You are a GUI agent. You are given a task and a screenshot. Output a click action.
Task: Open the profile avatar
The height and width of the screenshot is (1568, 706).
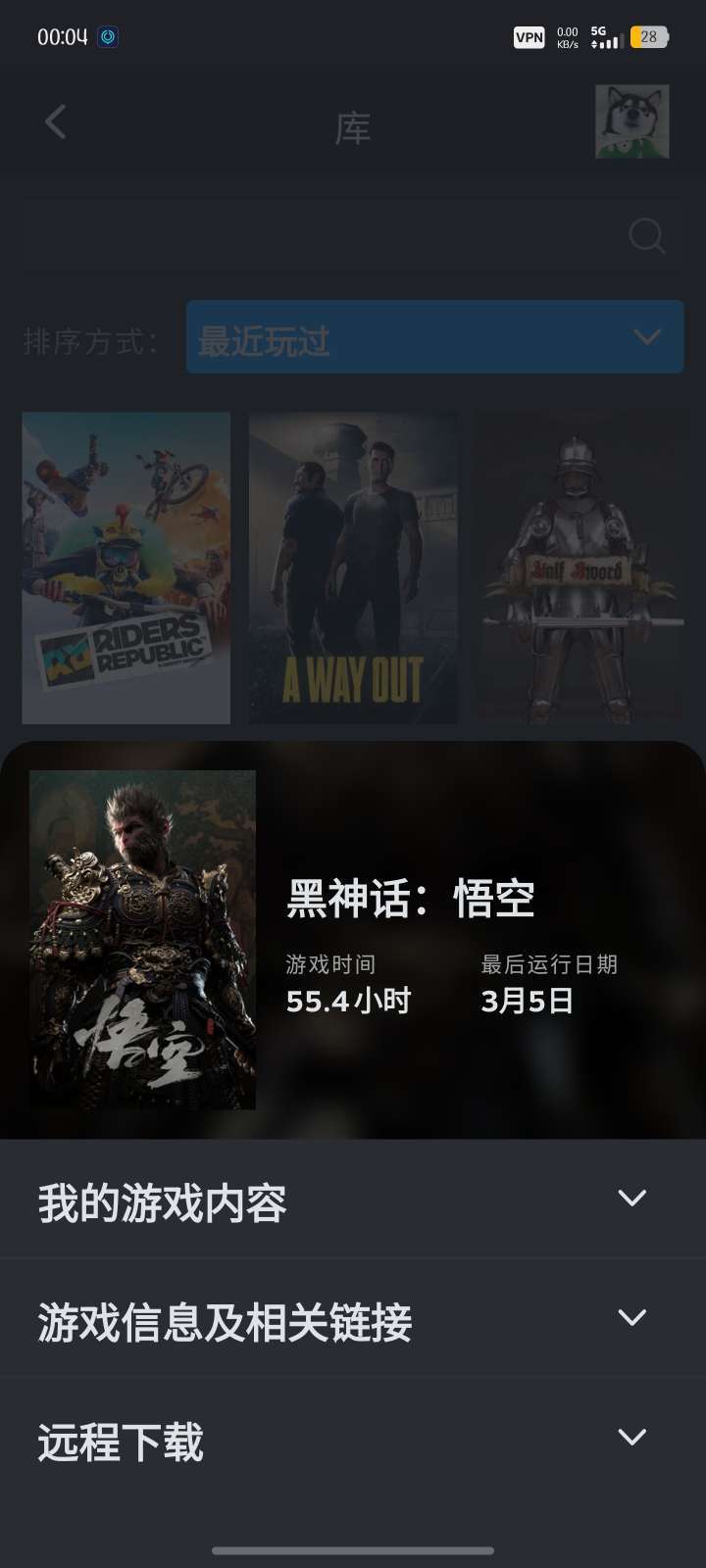point(632,122)
